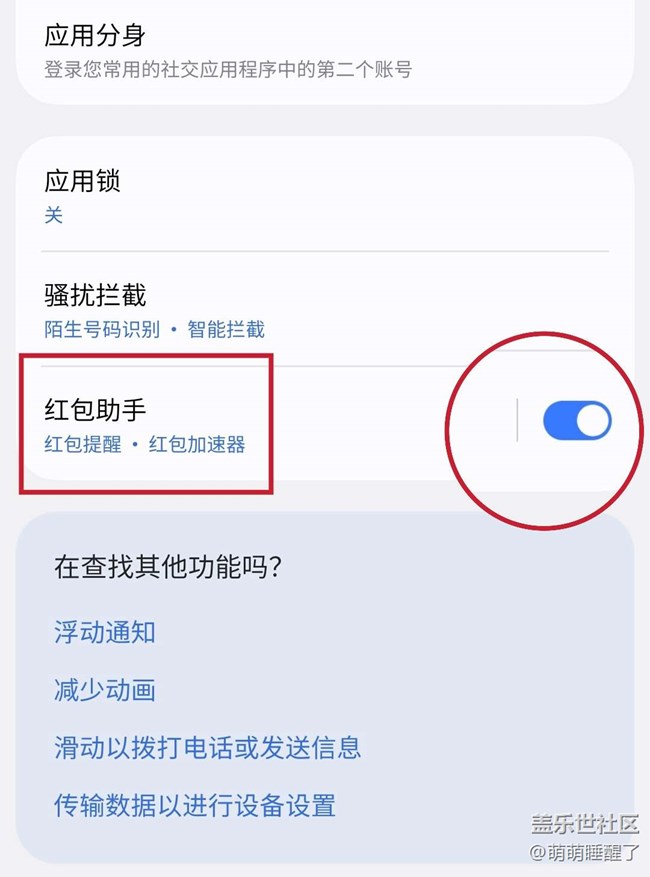The image size is (650, 877).
Task: Go to 浮动通知 link
Action: 105,632
